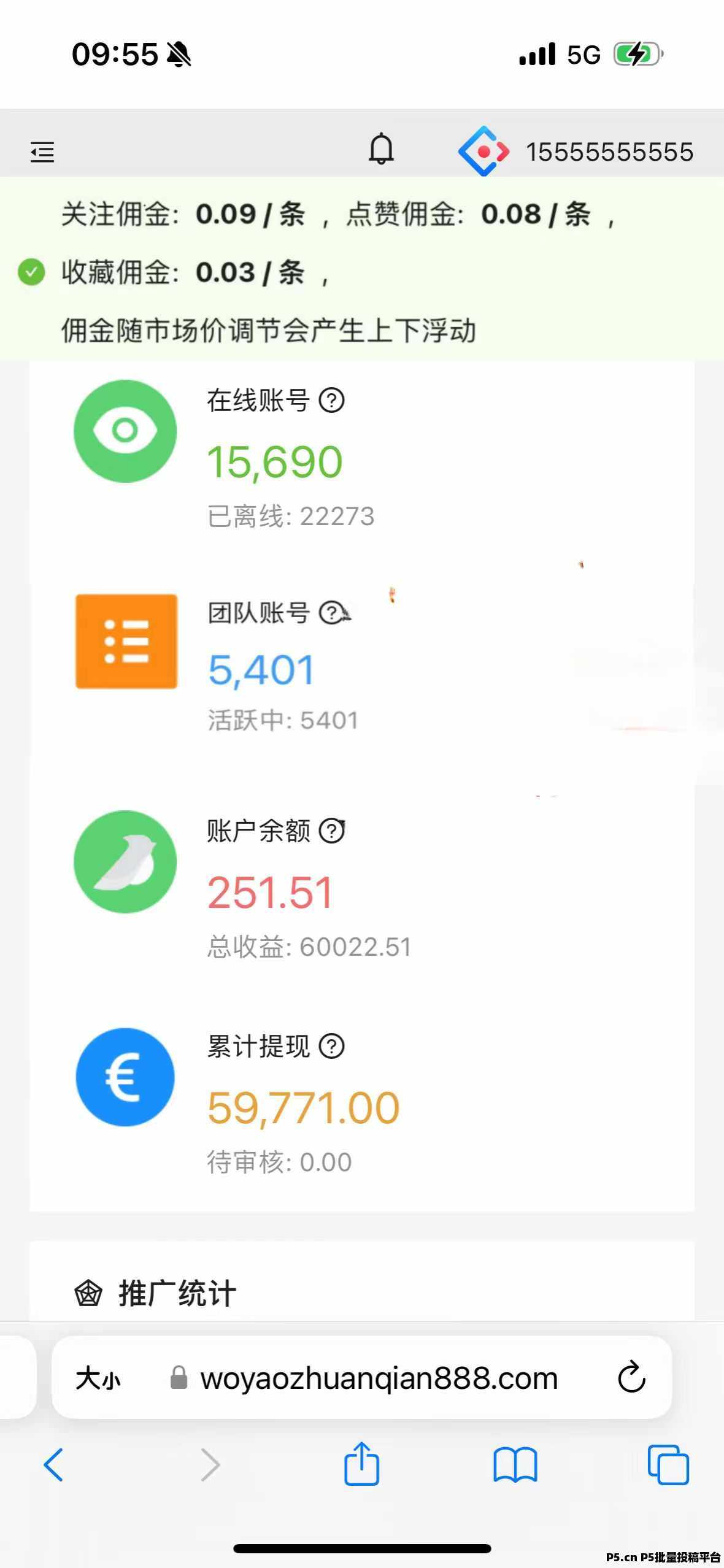This screenshot has height=1568, width=724.
Task: Open the 大小 page text size menu
Action: pyautogui.click(x=98, y=1378)
